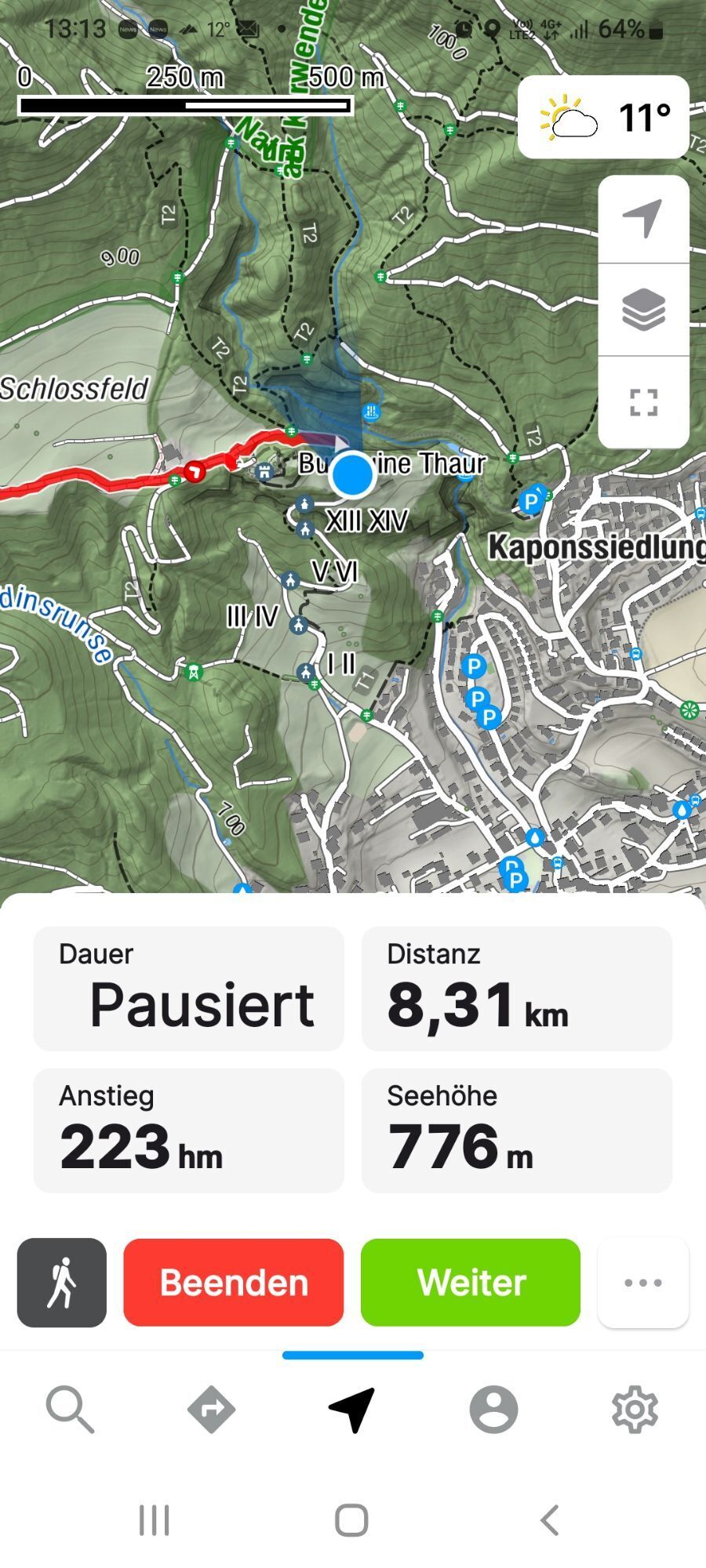706x1568 pixels.
Task: Open the three-dot more options
Action: pos(643,1283)
